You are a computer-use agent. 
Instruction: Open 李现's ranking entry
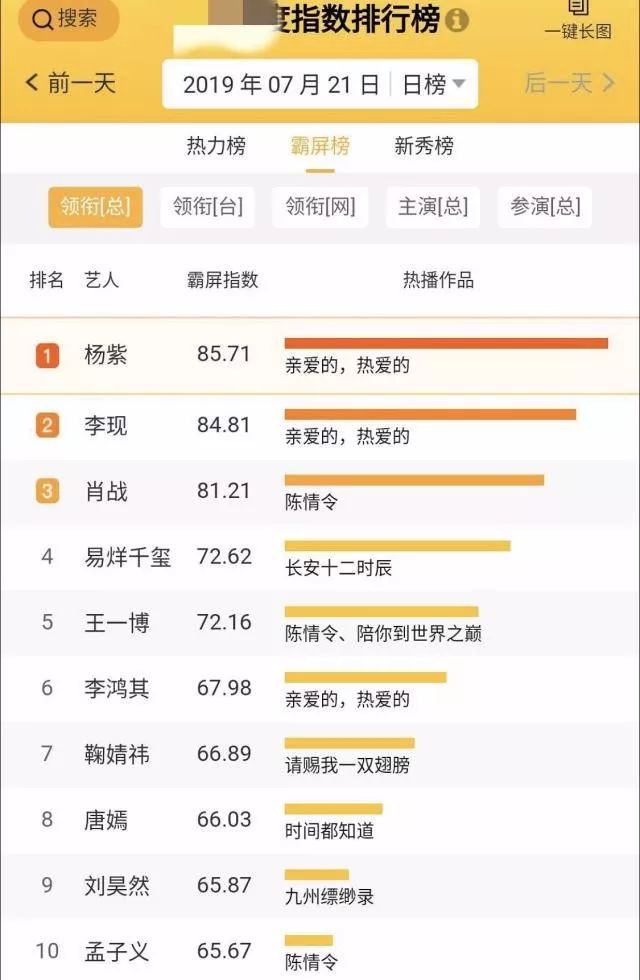point(106,425)
